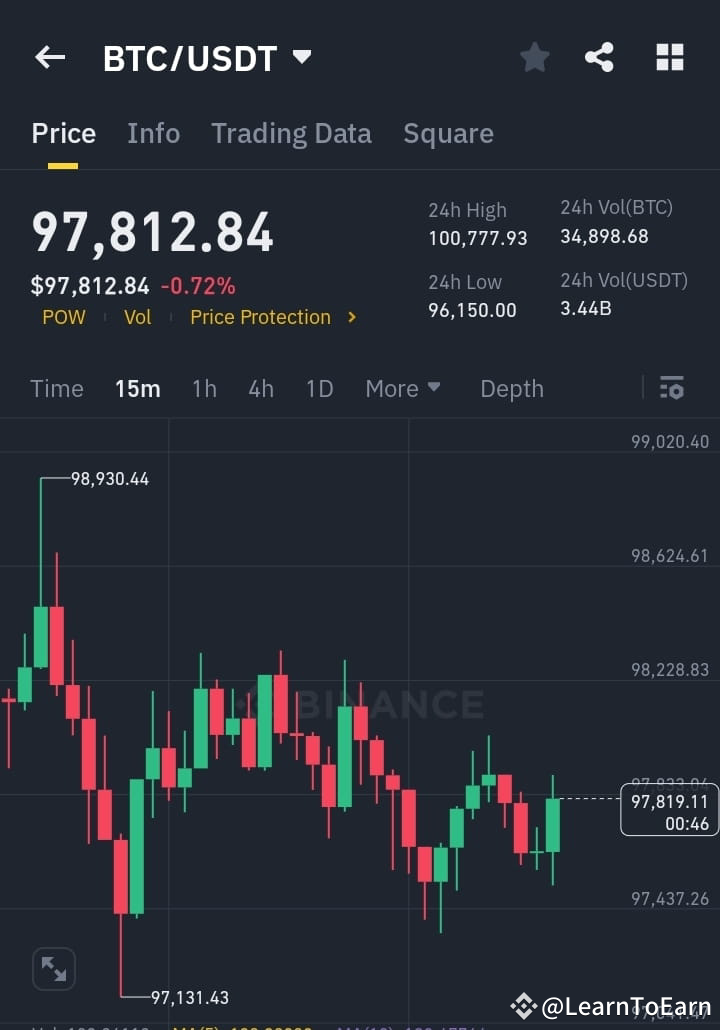Open chart indicator settings beside Depth
Image resolution: width=720 pixels, height=1030 pixels.
click(672, 388)
